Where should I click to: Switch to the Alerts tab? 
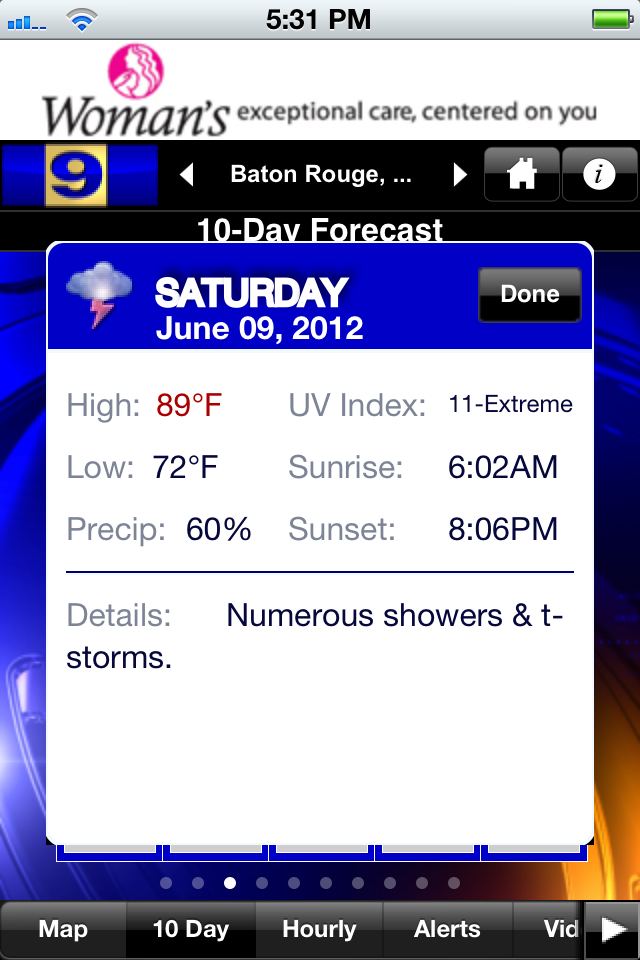(447, 930)
